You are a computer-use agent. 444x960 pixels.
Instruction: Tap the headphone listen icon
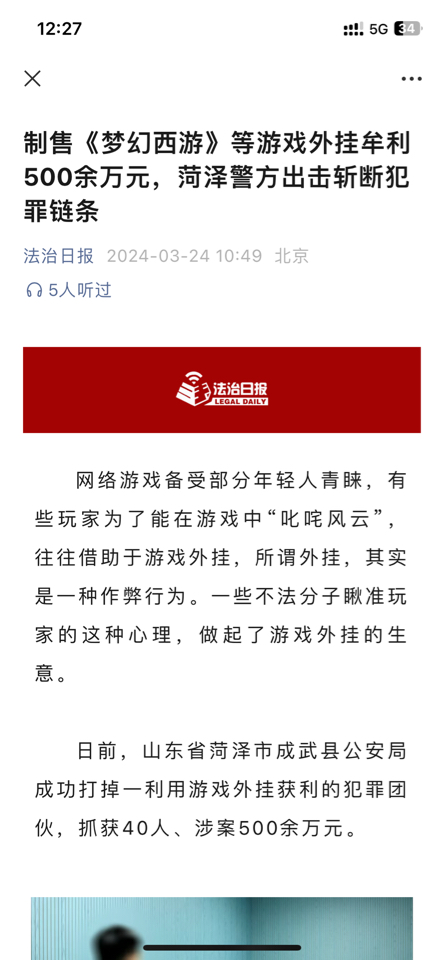34,290
